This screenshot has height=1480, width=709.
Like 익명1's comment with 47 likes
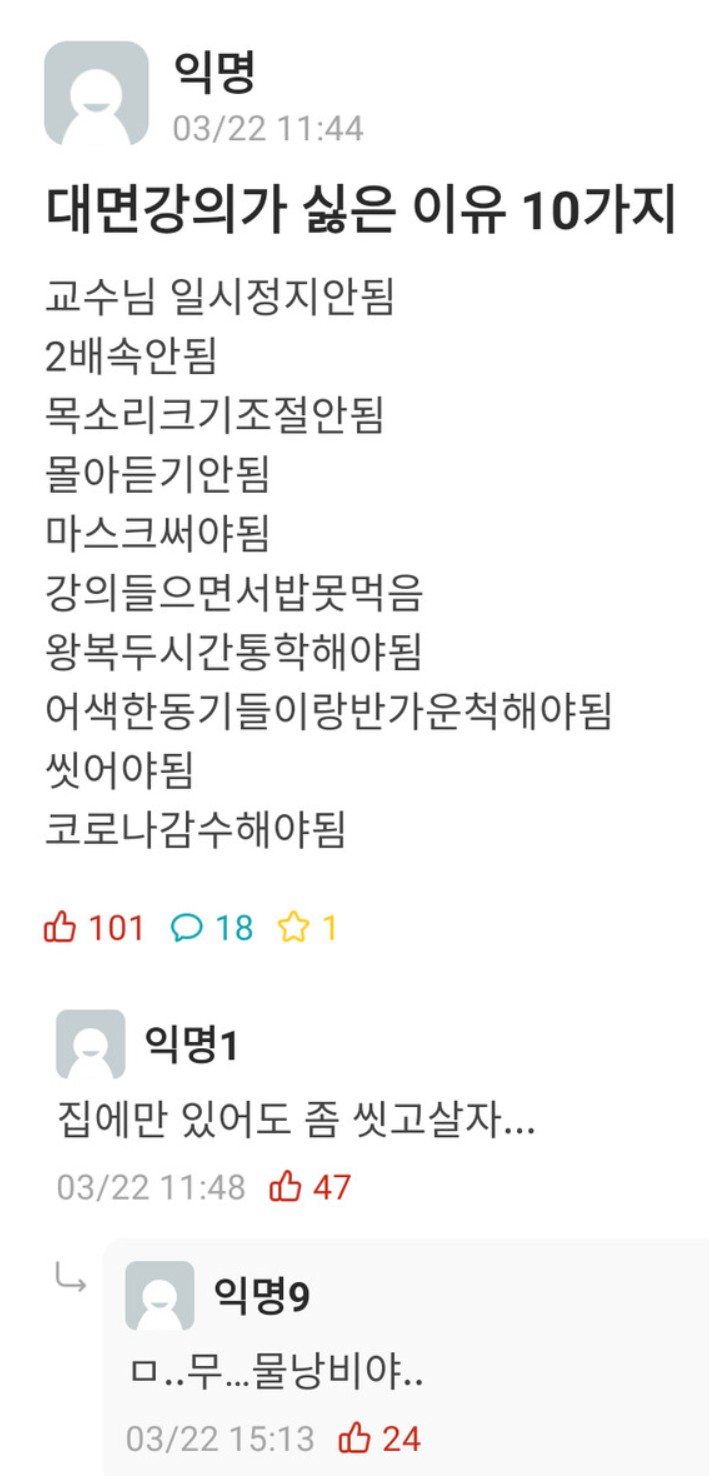click(287, 1187)
